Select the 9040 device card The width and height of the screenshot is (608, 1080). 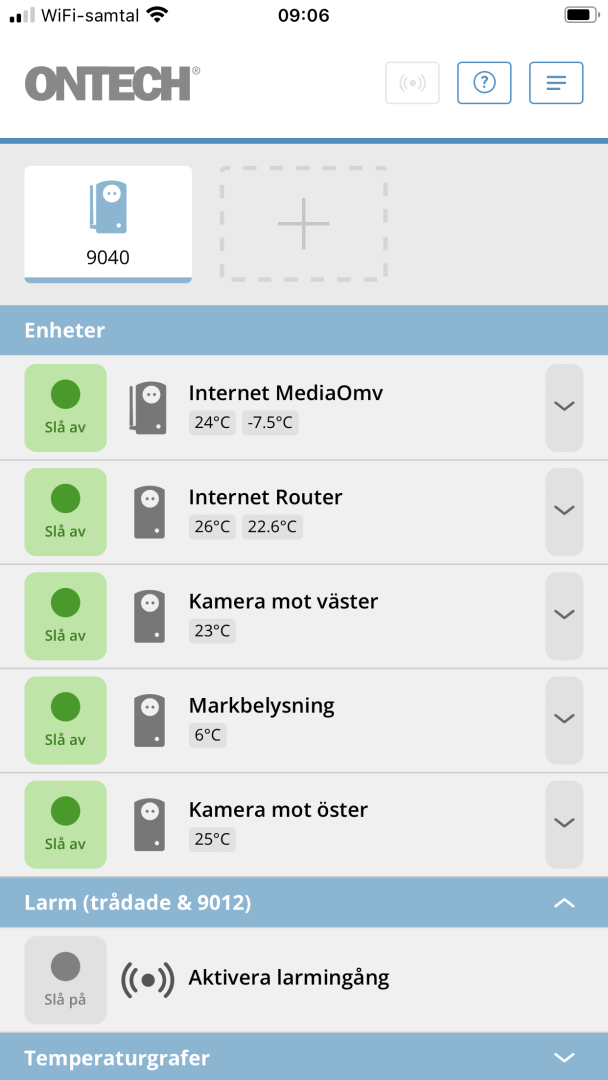(x=108, y=224)
